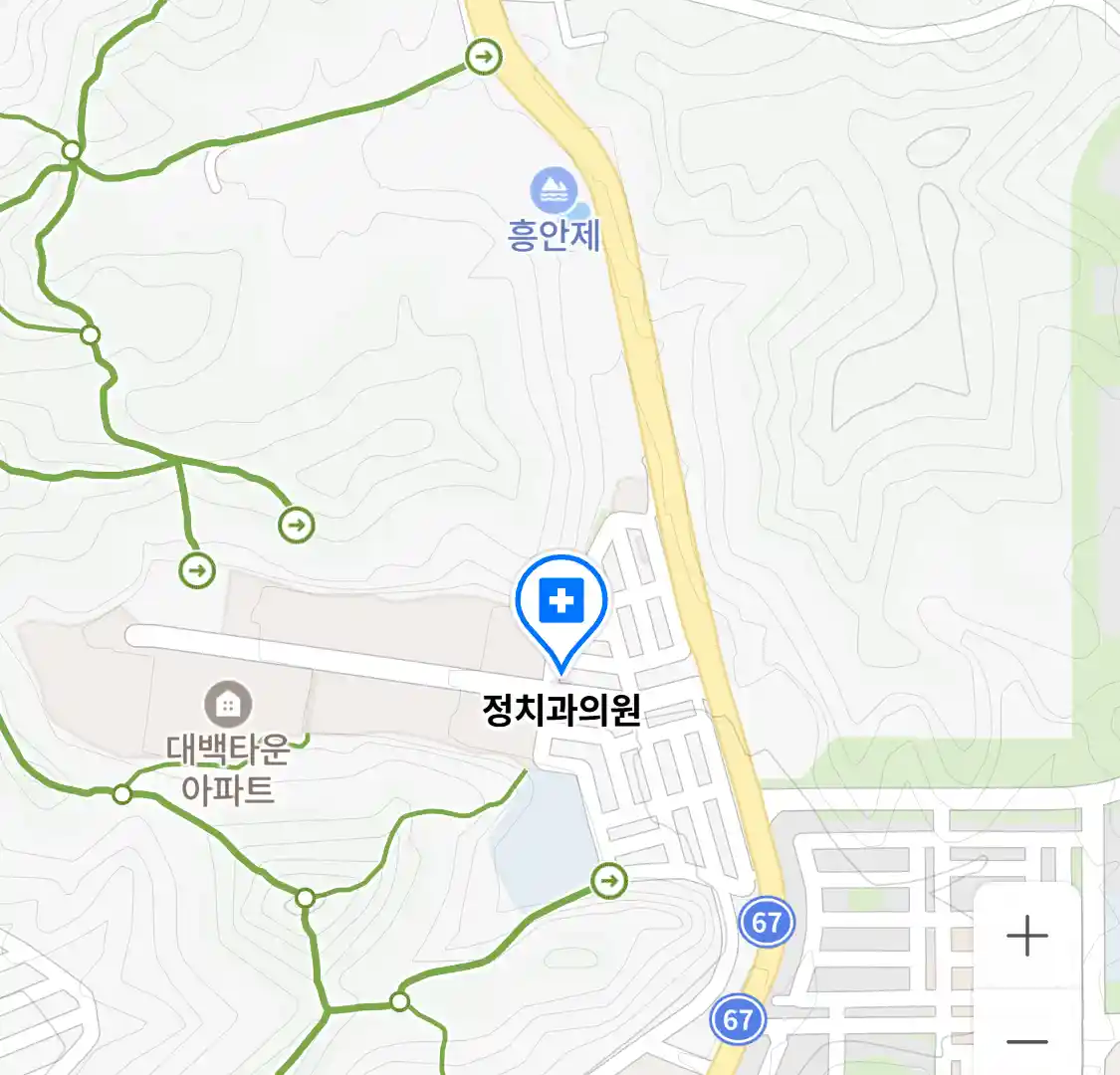Zoom in on the map
Viewport: 1120px width, 1075px height.
pyautogui.click(x=1026, y=936)
